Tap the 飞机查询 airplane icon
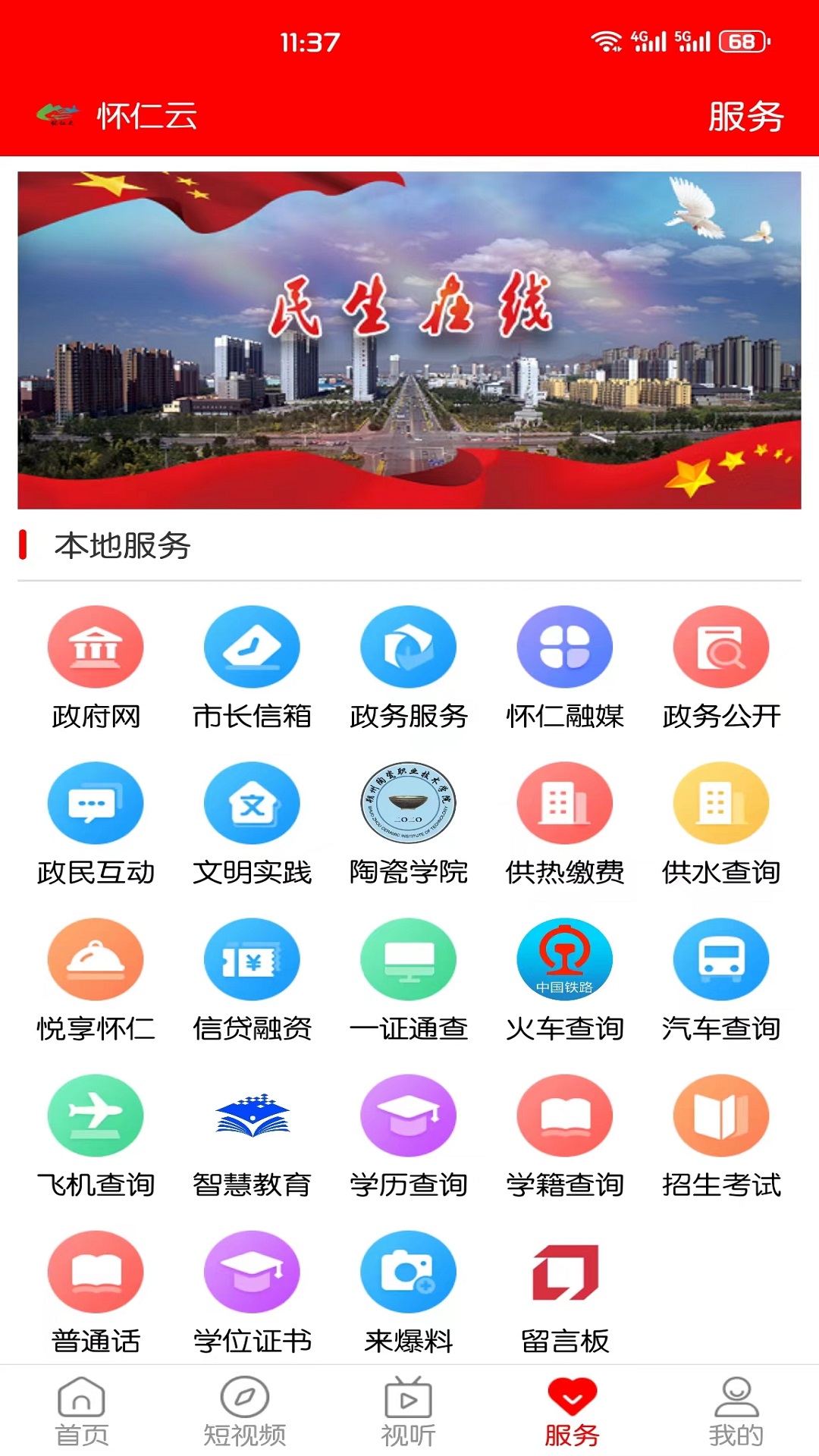Screen dimensions: 819x1456 [x=95, y=1115]
